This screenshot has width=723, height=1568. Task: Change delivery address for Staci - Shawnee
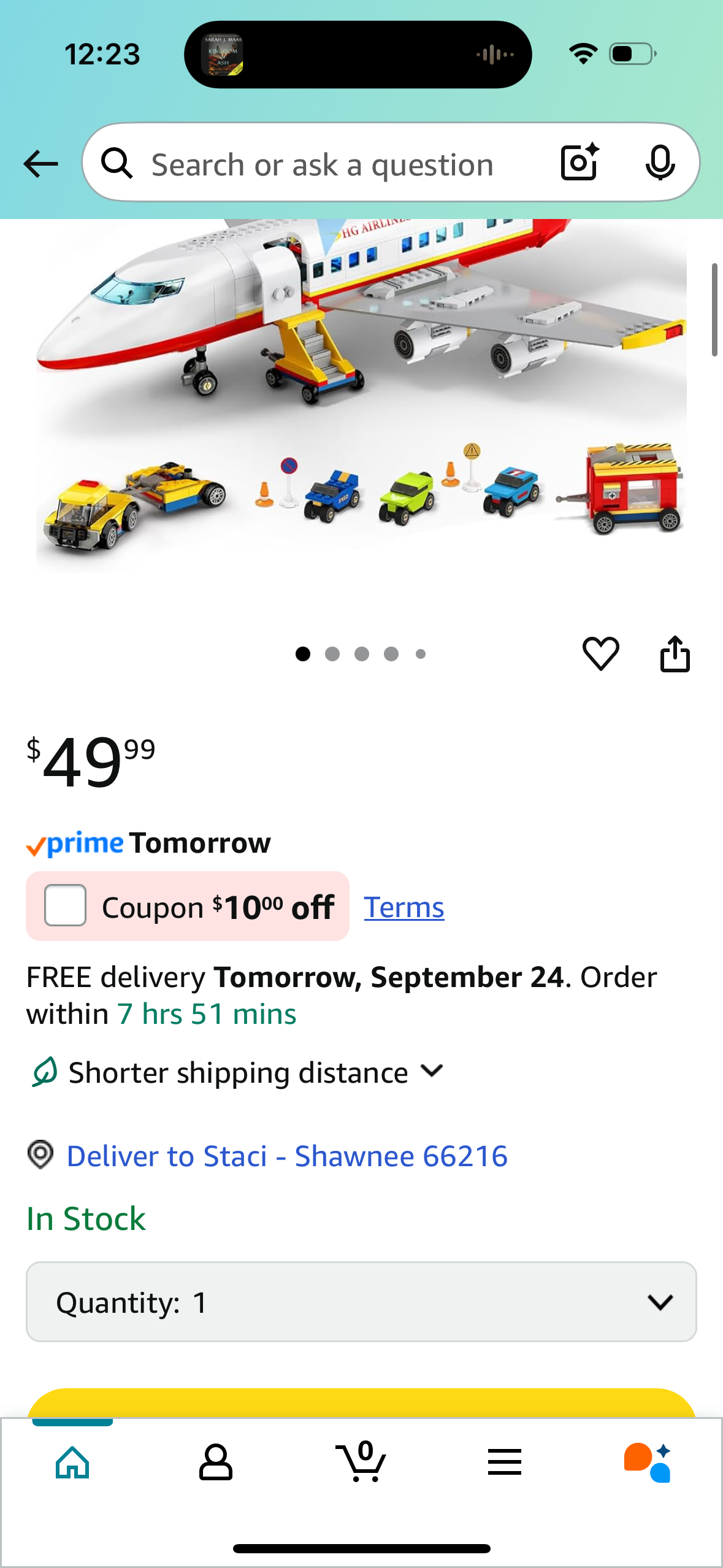pos(286,1156)
